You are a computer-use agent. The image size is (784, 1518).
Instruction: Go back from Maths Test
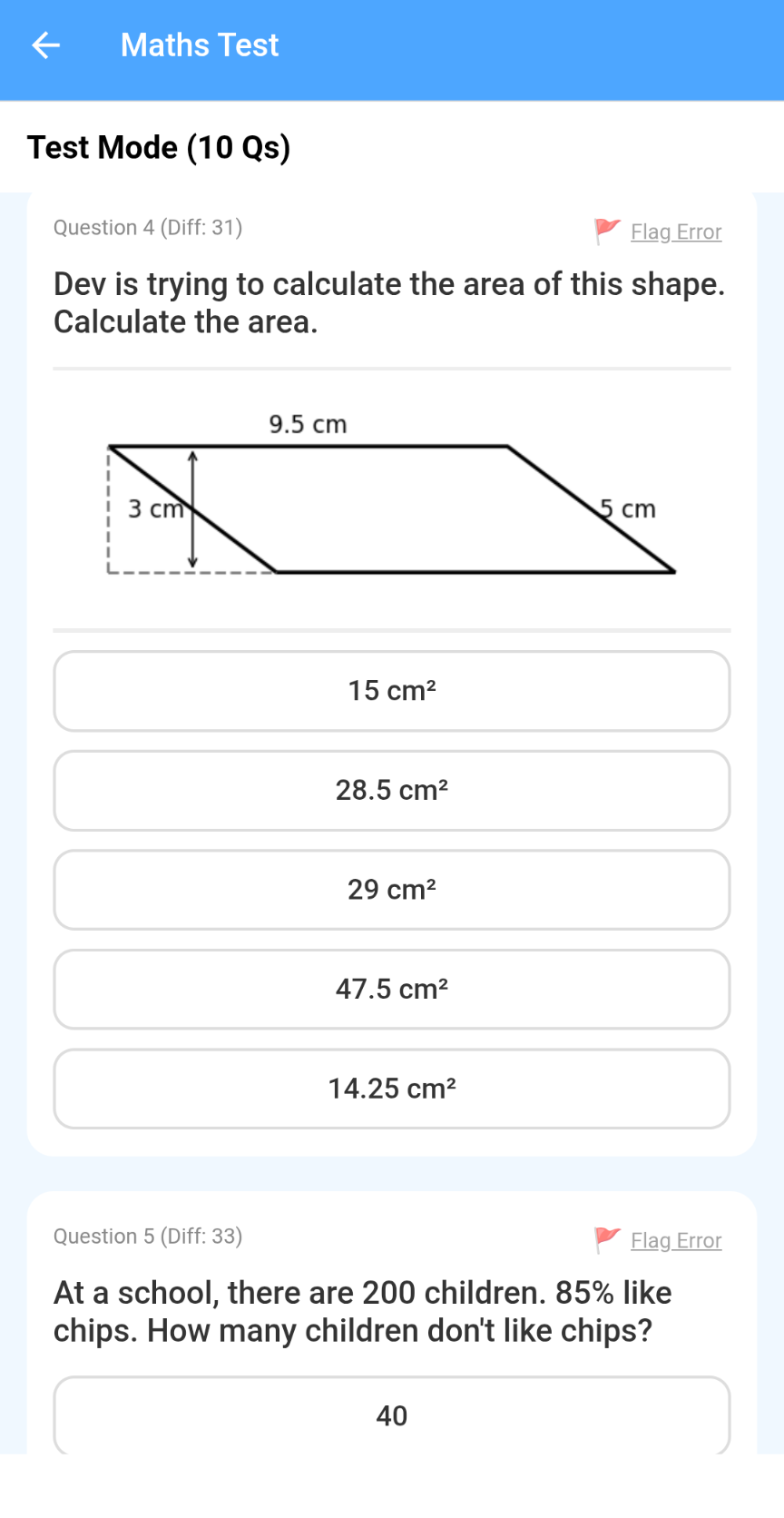(45, 45)
